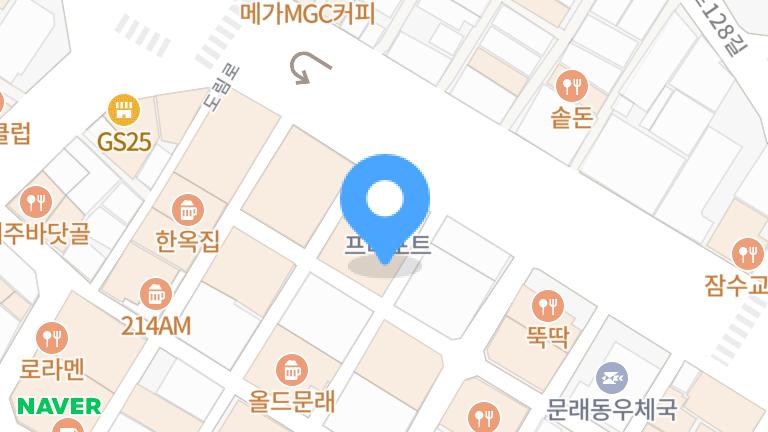The width and height of the screenshot is (768, 432).
Task: Open the 214AM bar marker
Action: [x=155, y=295]
